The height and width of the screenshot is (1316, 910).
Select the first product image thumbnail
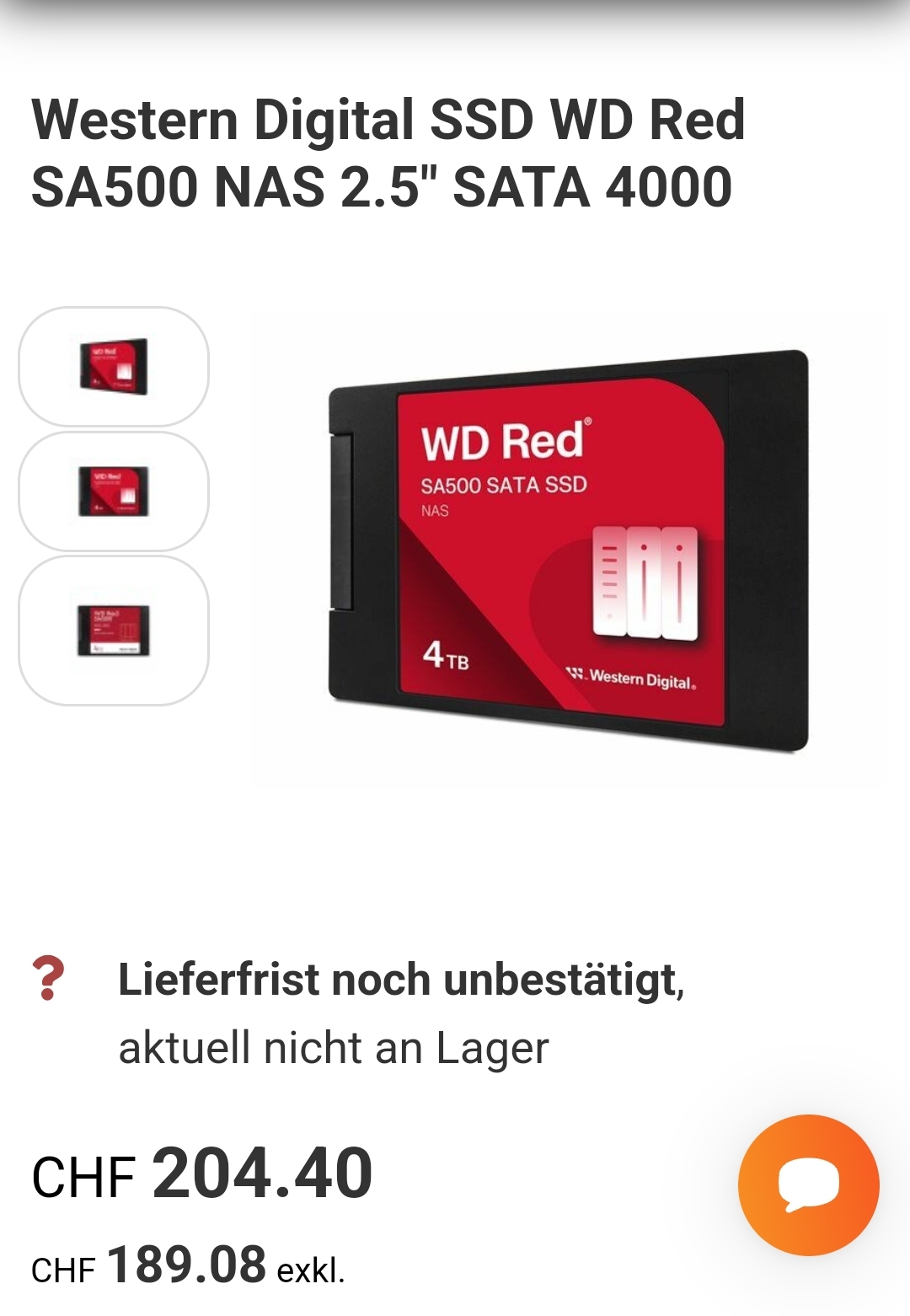point(114,367)
